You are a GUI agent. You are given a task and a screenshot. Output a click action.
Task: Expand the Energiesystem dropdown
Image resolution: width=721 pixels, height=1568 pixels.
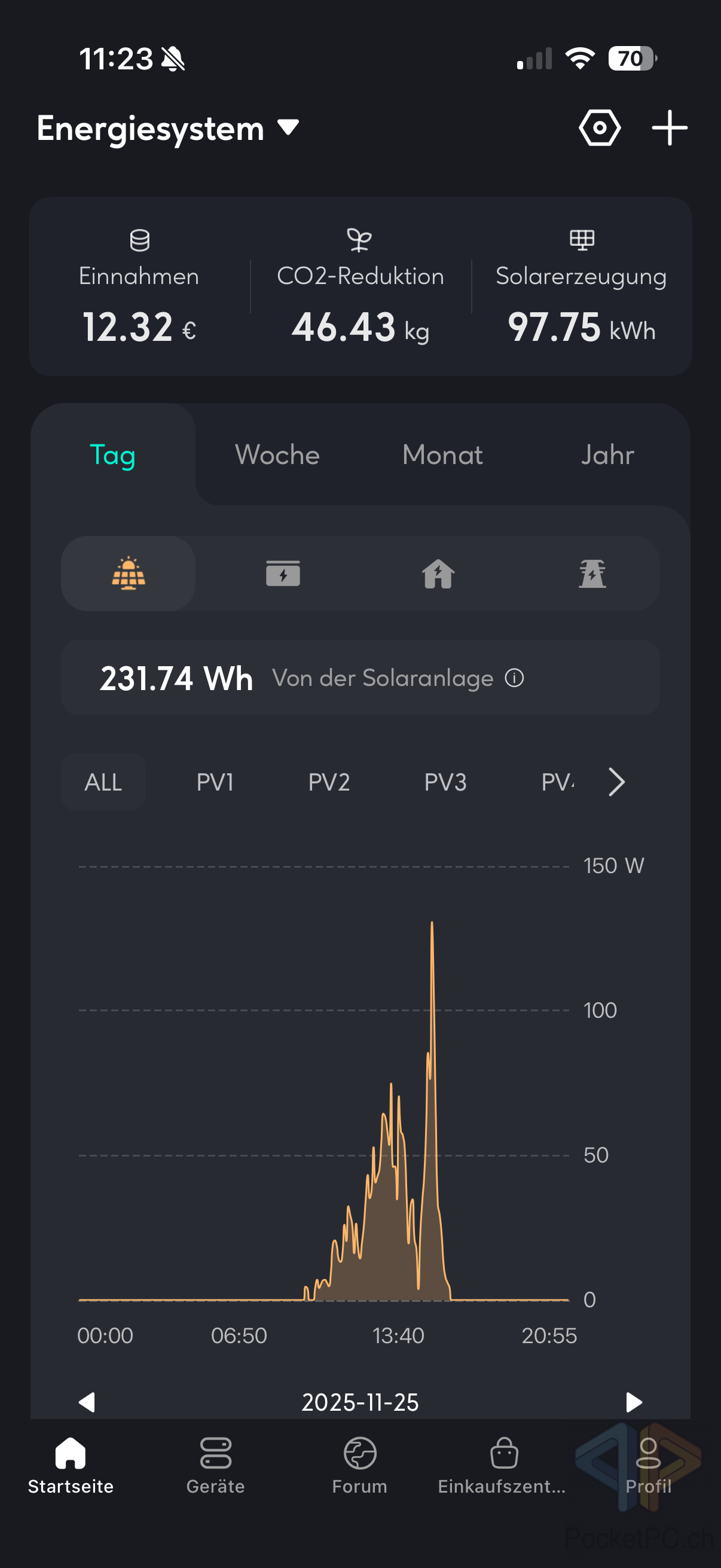click(288, 128)
